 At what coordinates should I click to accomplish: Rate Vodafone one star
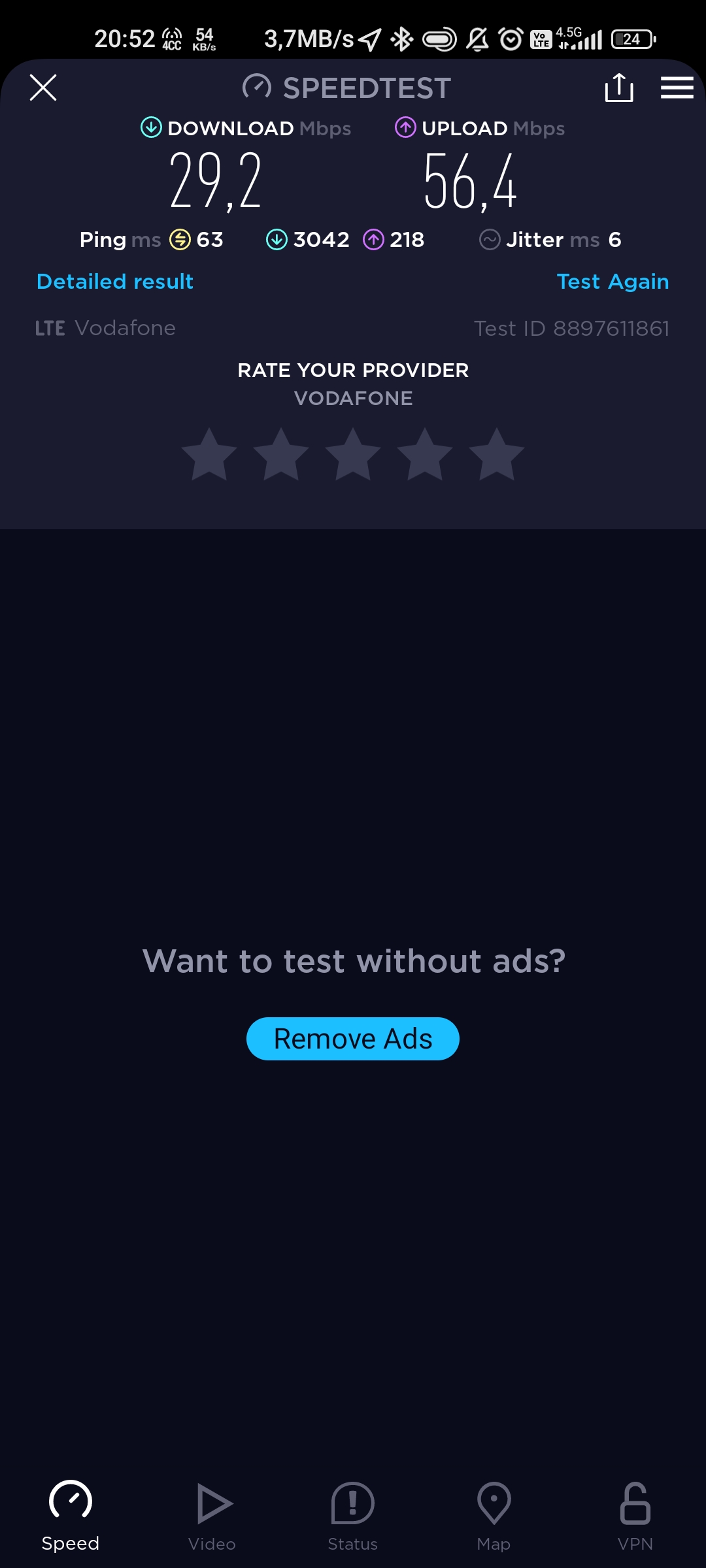coord(209,455)
